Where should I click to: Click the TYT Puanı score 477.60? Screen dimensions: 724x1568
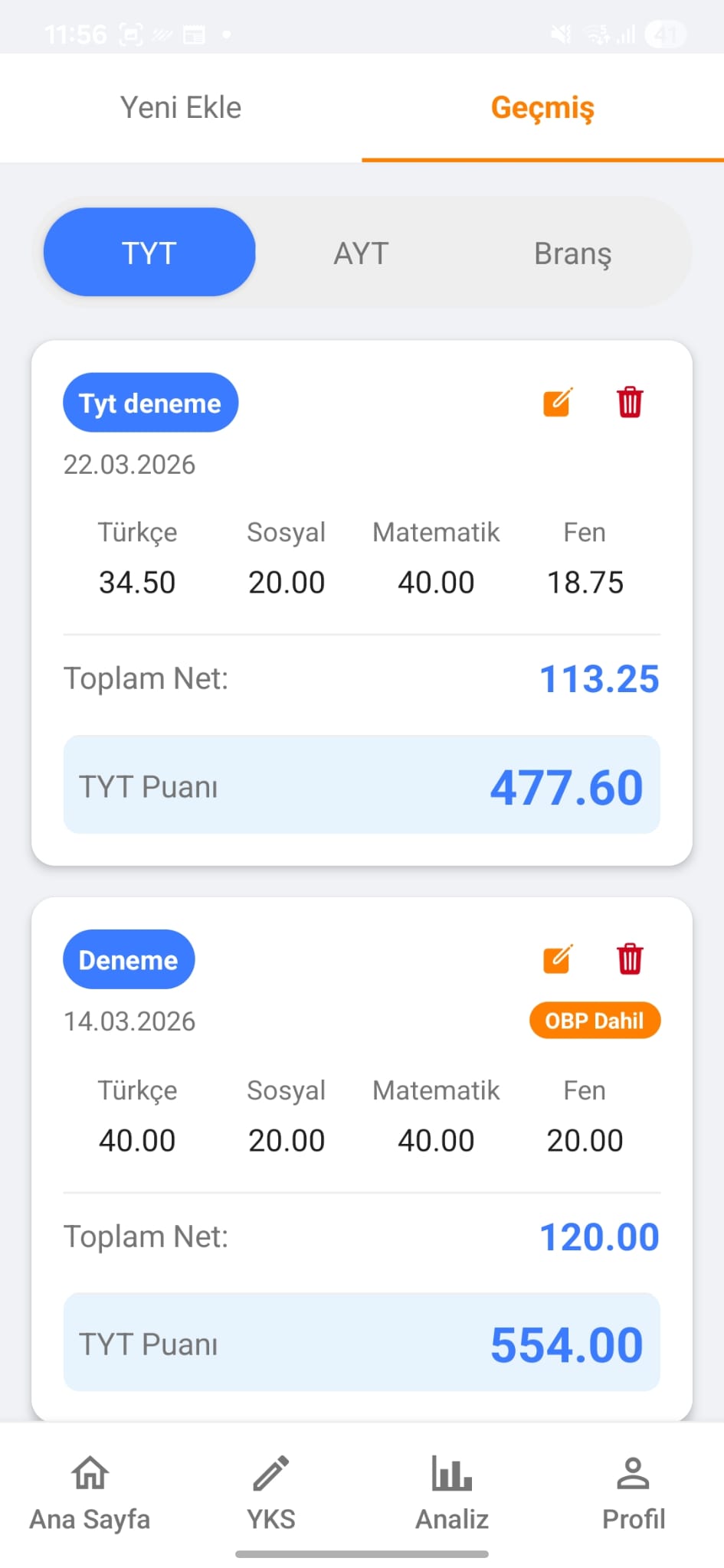click(x=567, y=785)
